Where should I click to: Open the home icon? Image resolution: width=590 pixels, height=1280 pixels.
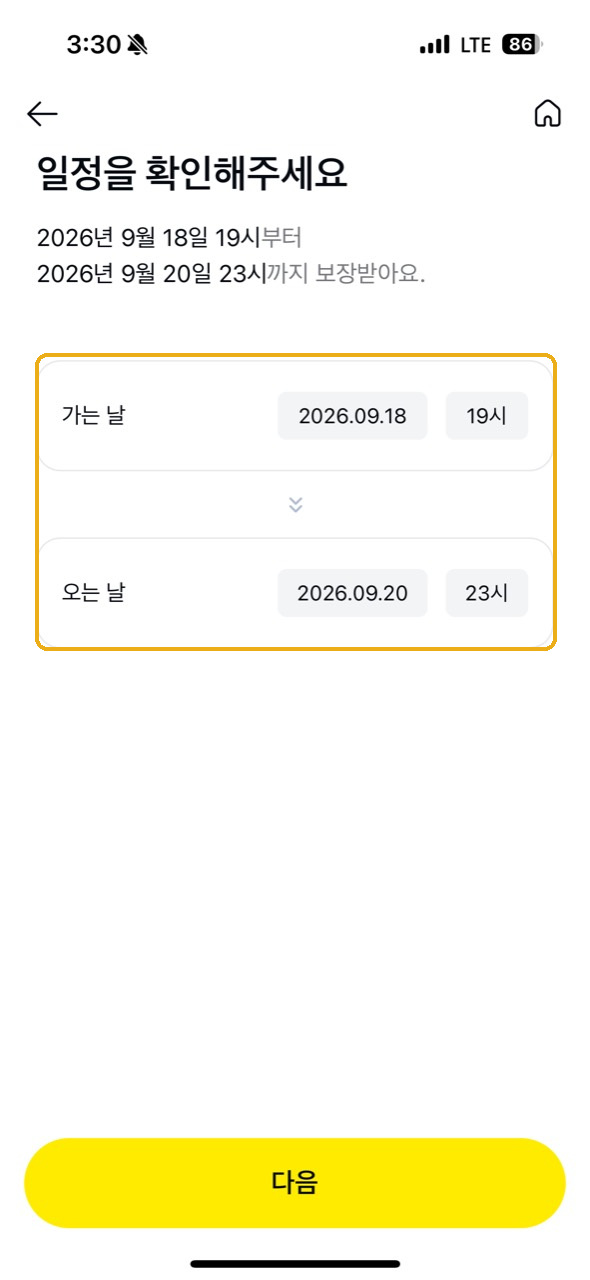547,114
